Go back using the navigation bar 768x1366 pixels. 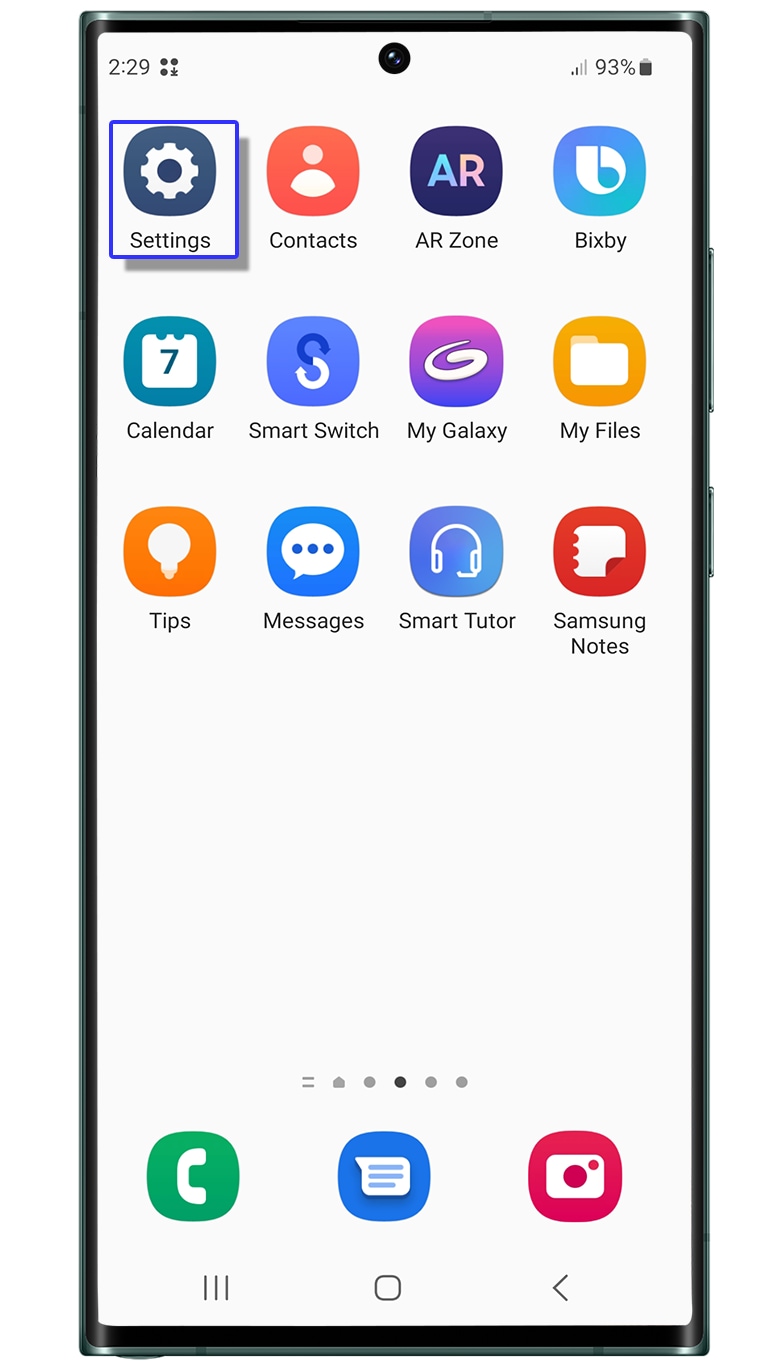pos(560,1288)
